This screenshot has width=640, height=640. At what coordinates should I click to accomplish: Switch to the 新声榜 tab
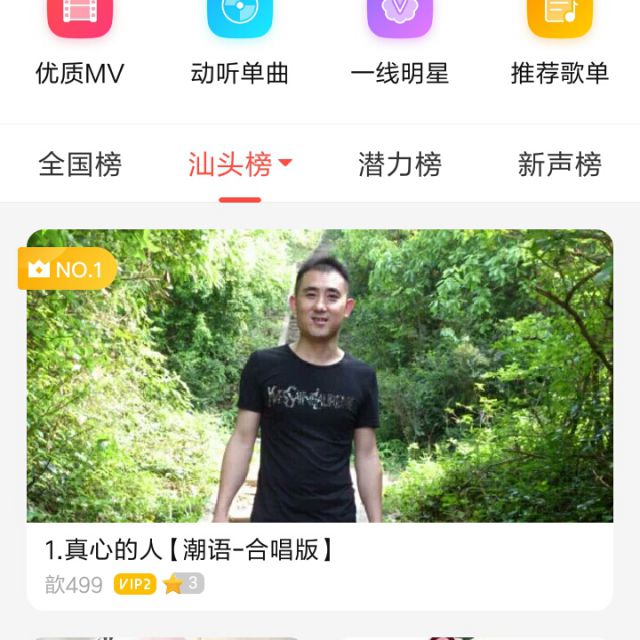560,164
